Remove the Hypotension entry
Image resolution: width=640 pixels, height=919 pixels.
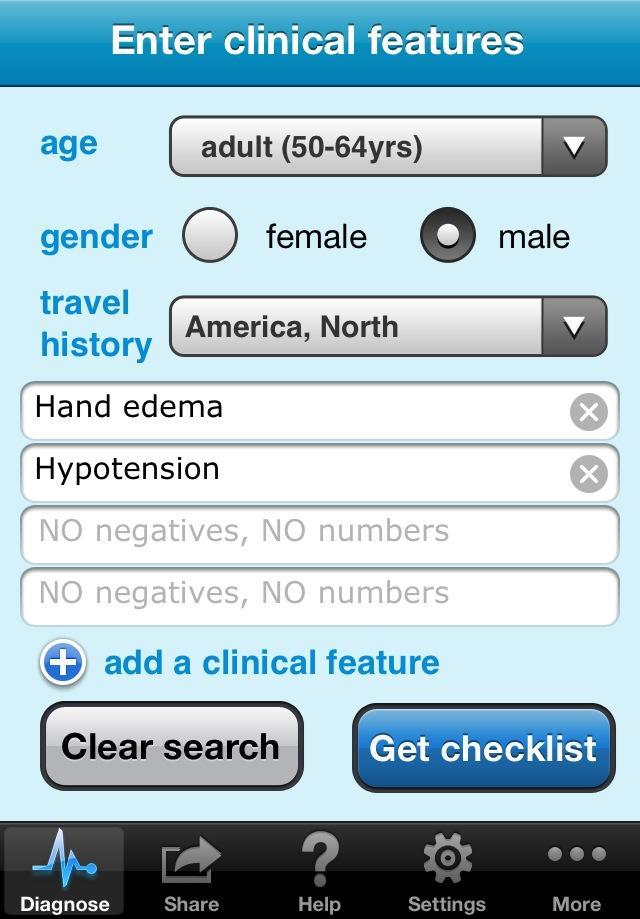point(589,473)
